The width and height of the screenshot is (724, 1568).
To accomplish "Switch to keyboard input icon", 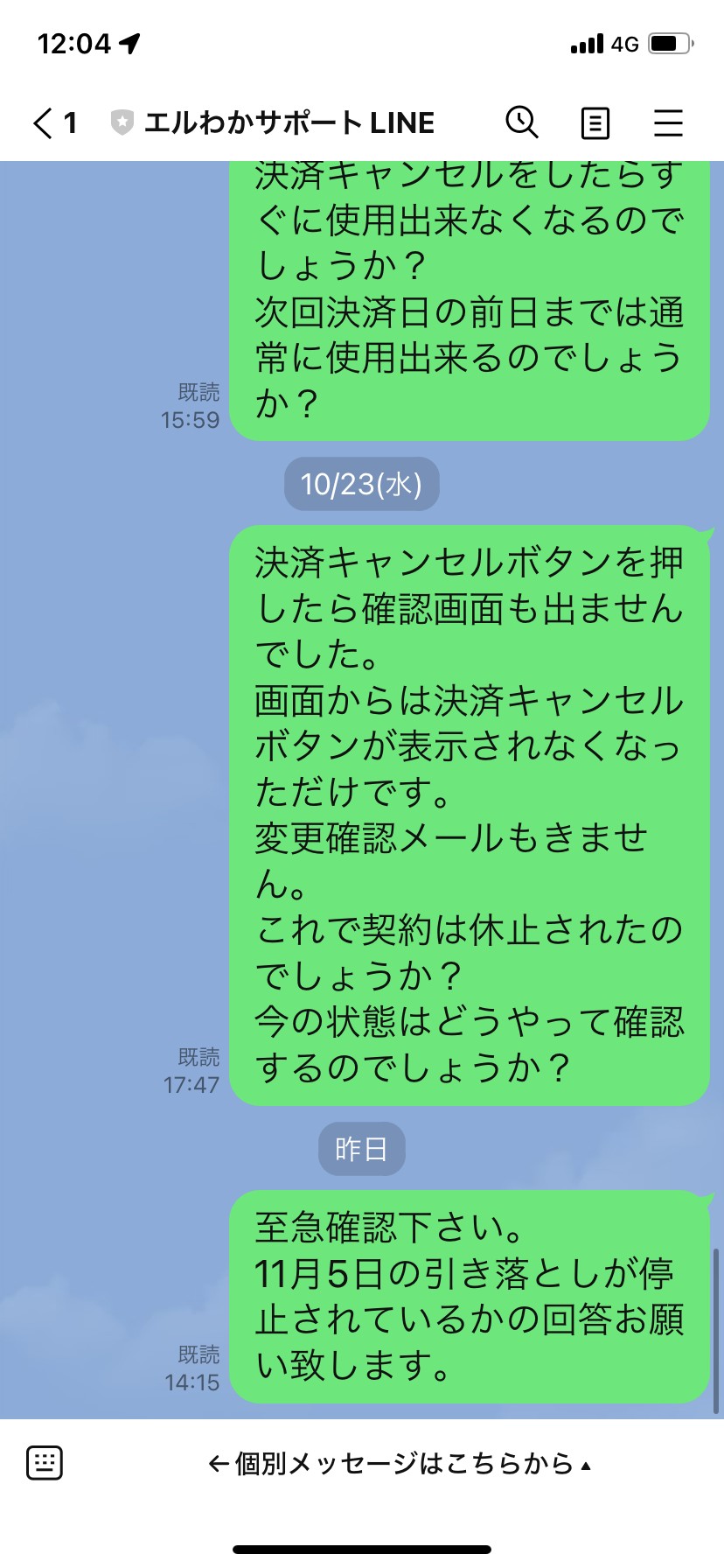I will click(x=45, y=1462).
